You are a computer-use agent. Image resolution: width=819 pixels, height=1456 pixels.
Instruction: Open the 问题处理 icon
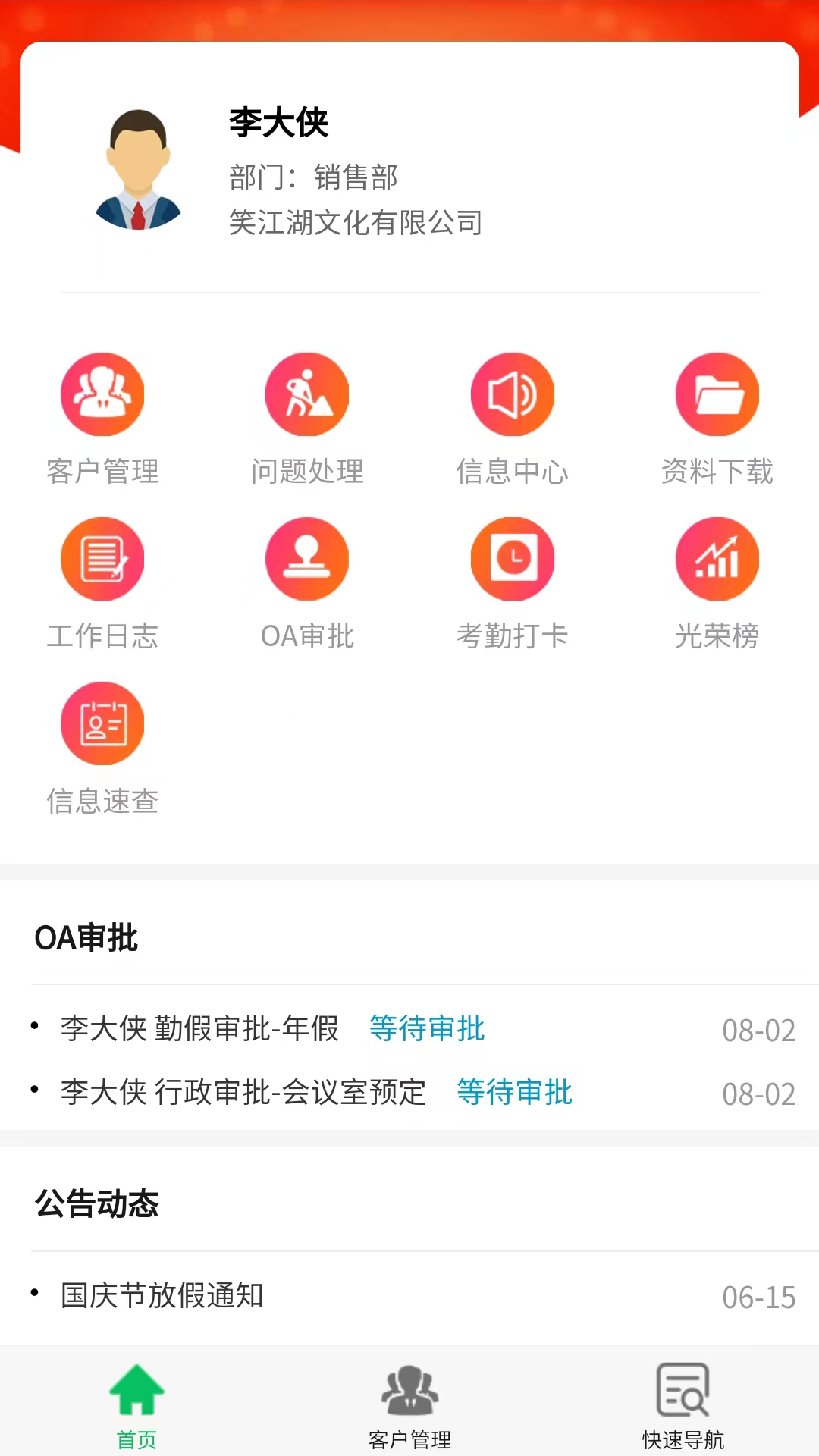(307, 394)
